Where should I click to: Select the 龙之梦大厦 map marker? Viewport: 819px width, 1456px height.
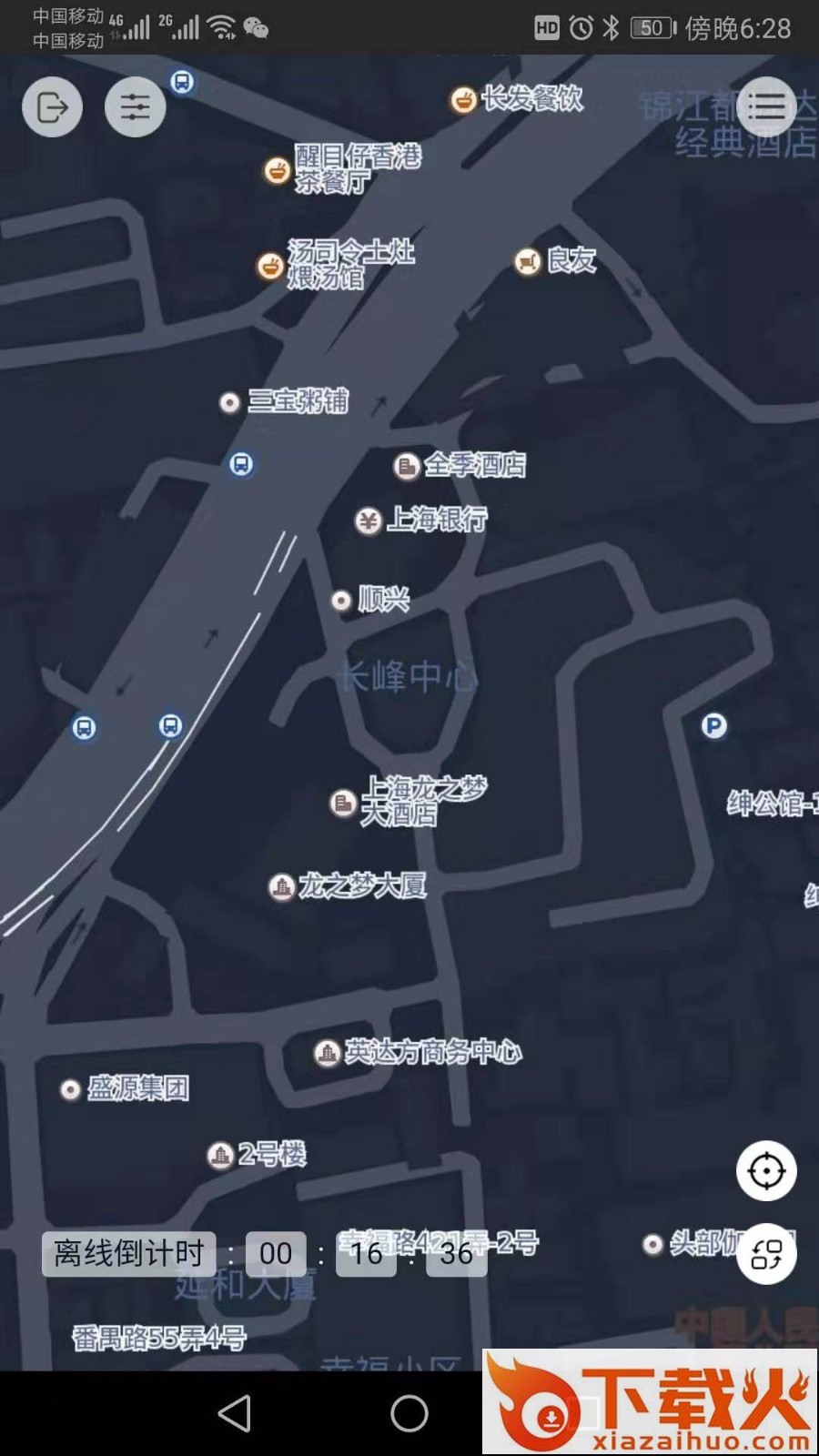pos(281,886)
